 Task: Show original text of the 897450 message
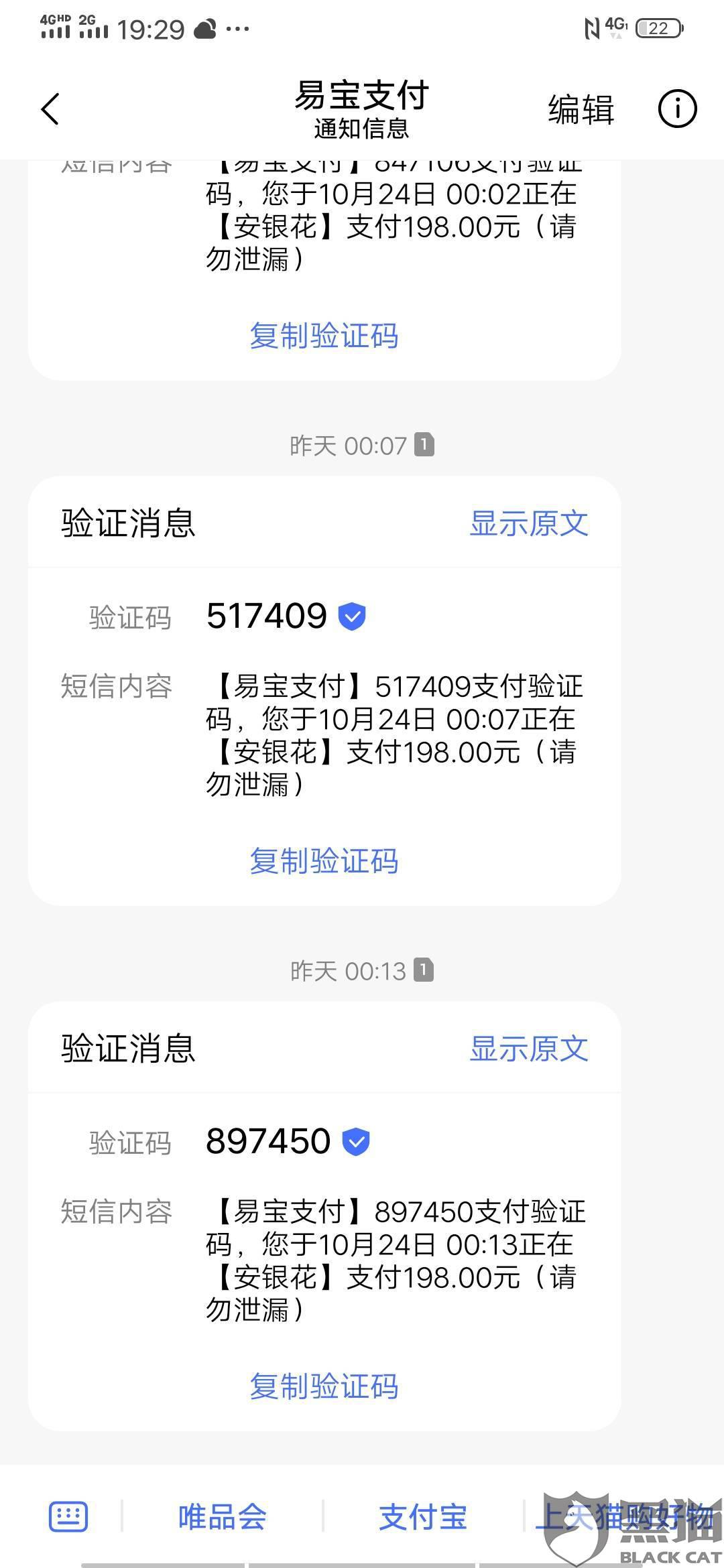[529, 1049]
